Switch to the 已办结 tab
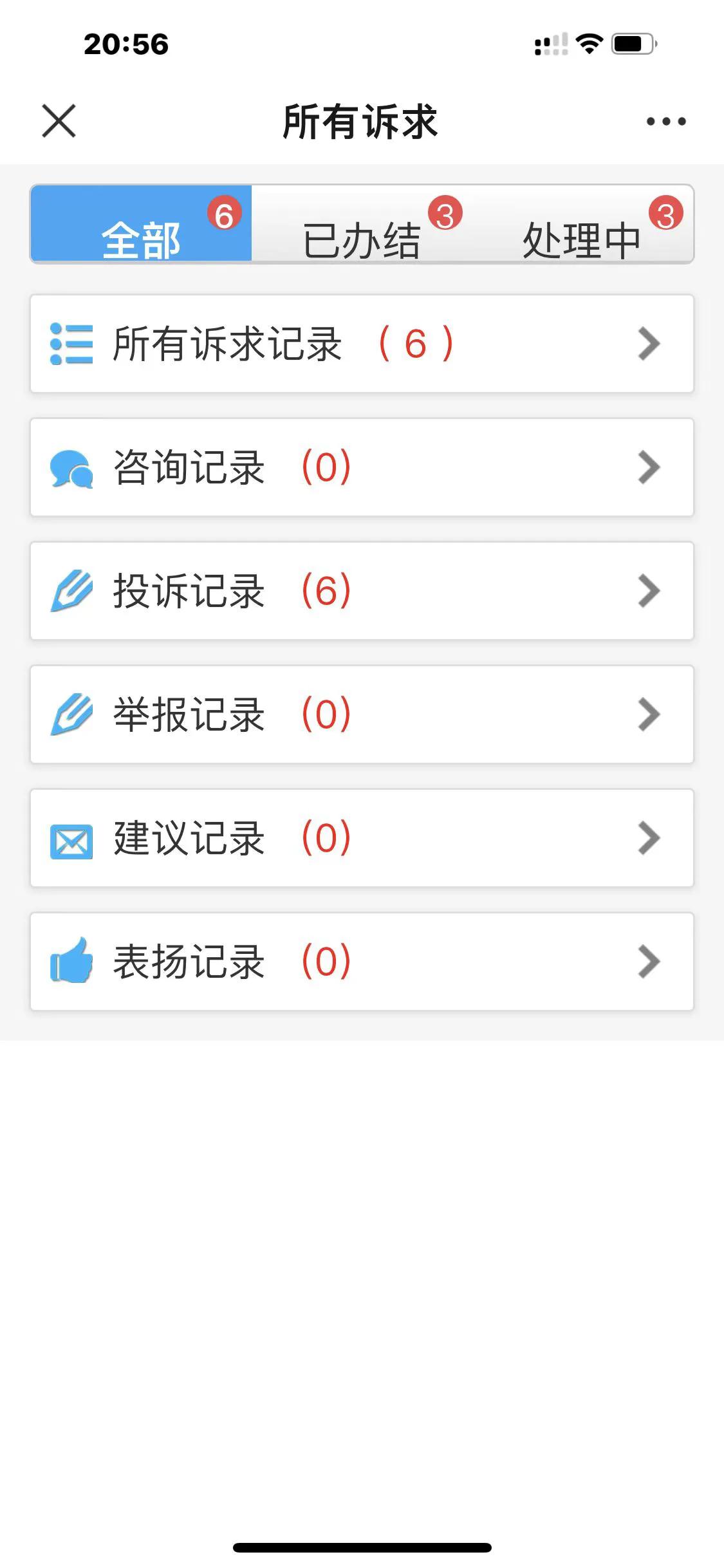The width and height of the screenshot is (724, 1568). pos(364,238)
